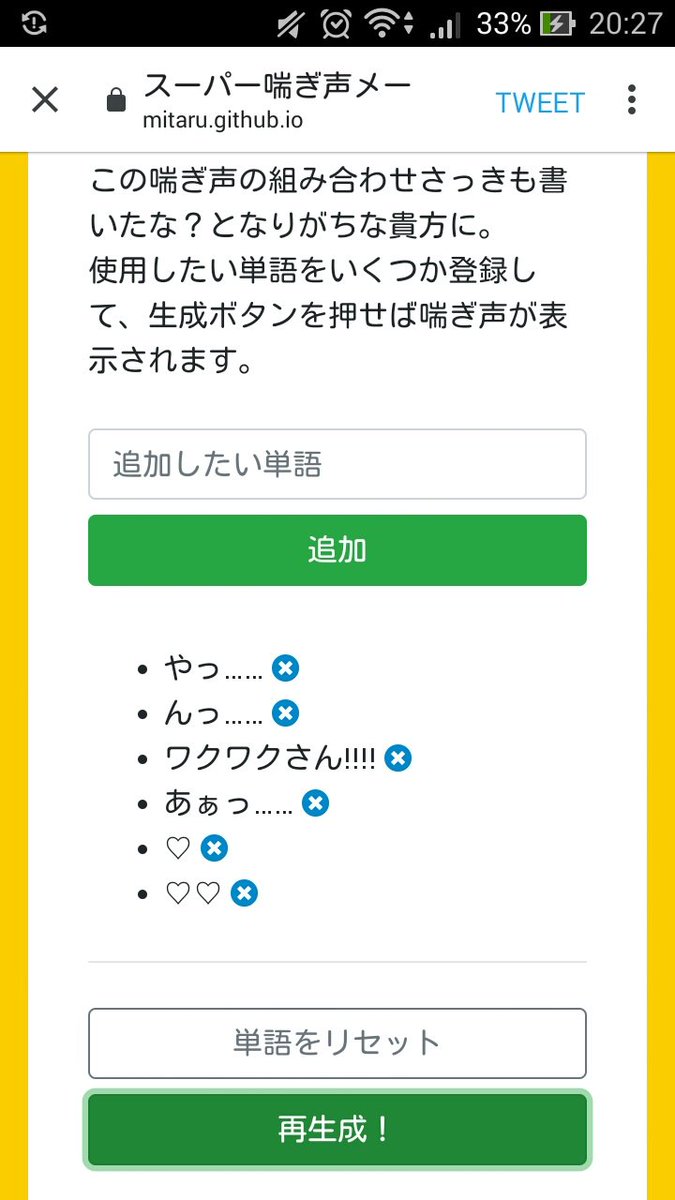675x1200 pixels.
Task: Delete the single ♡ entry
Action: coord(214,848)
